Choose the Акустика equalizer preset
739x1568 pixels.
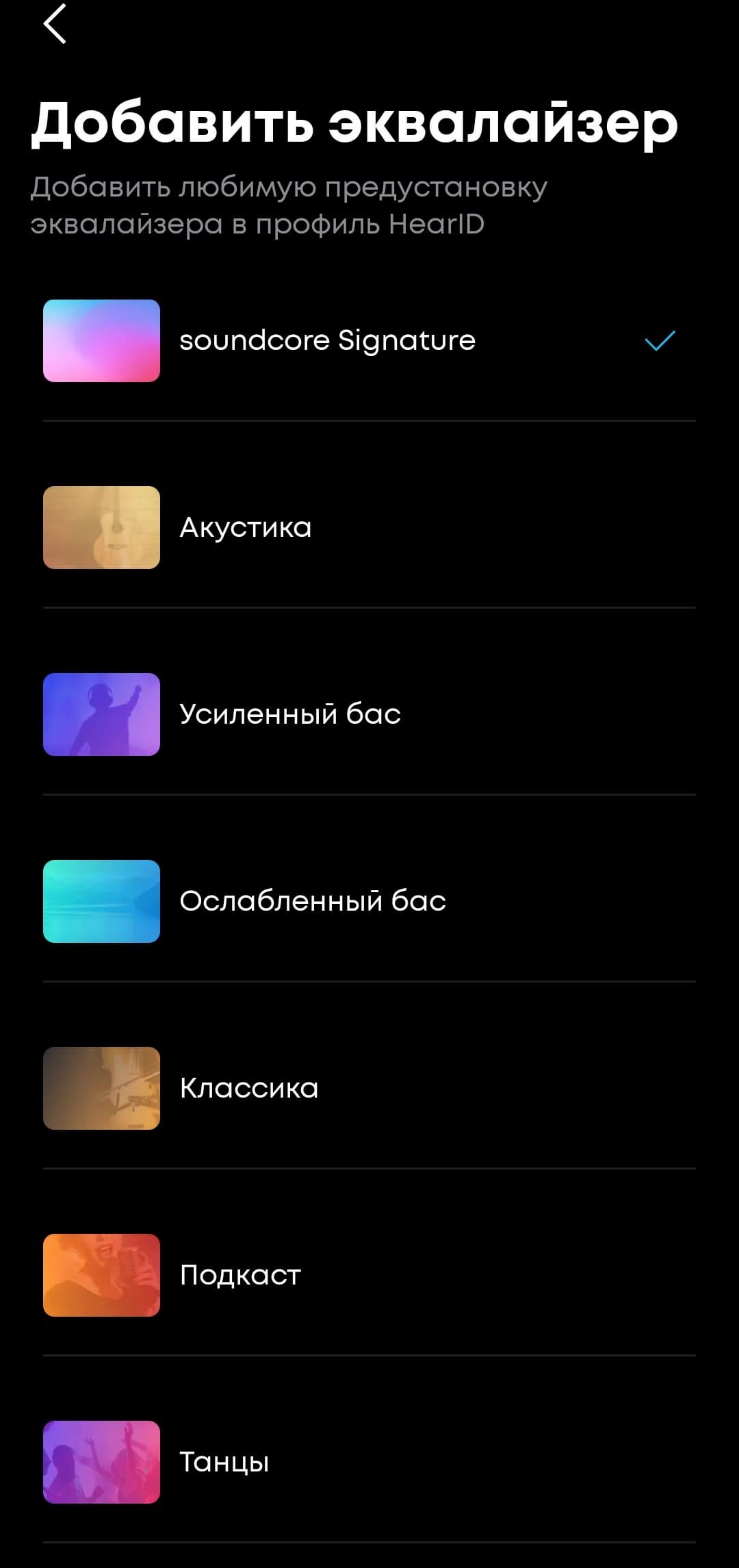tap(245, 527)
